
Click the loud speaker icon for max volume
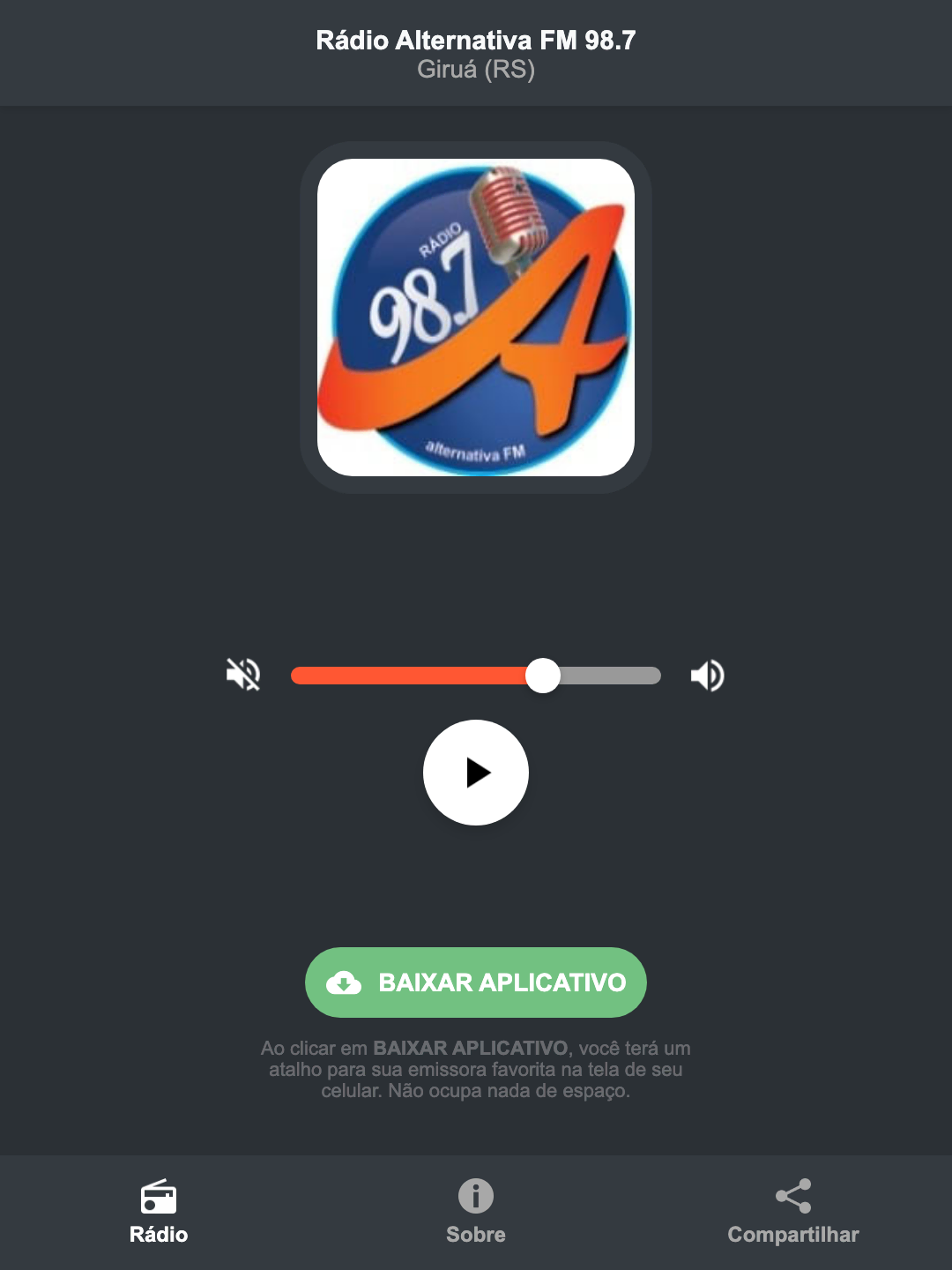tap(707, 675)
